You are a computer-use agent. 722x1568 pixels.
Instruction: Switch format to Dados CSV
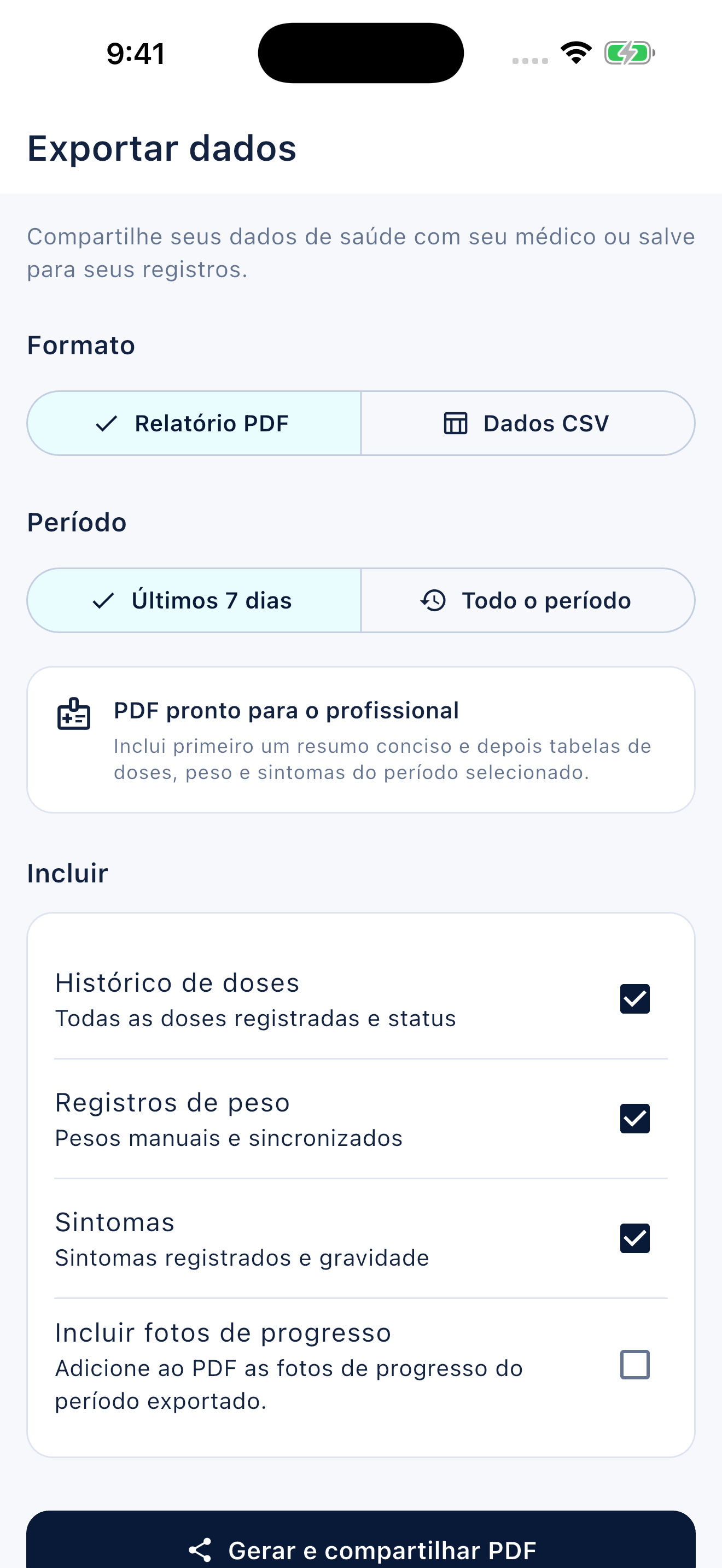pyautogui.click(x=528, y=423)
